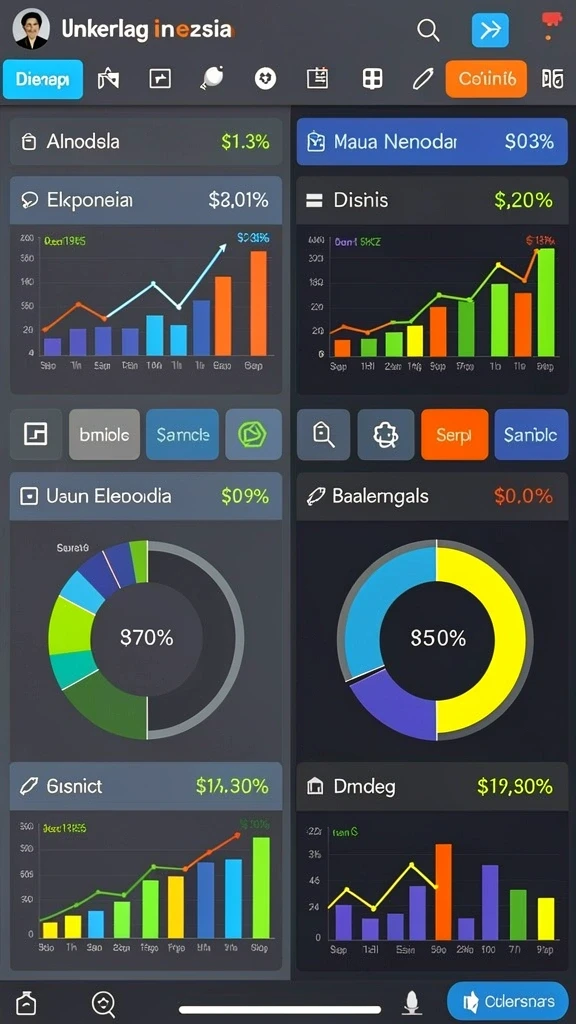
Task: Tap the blue double-arrow forward button
Action: [x=490, y=29]
